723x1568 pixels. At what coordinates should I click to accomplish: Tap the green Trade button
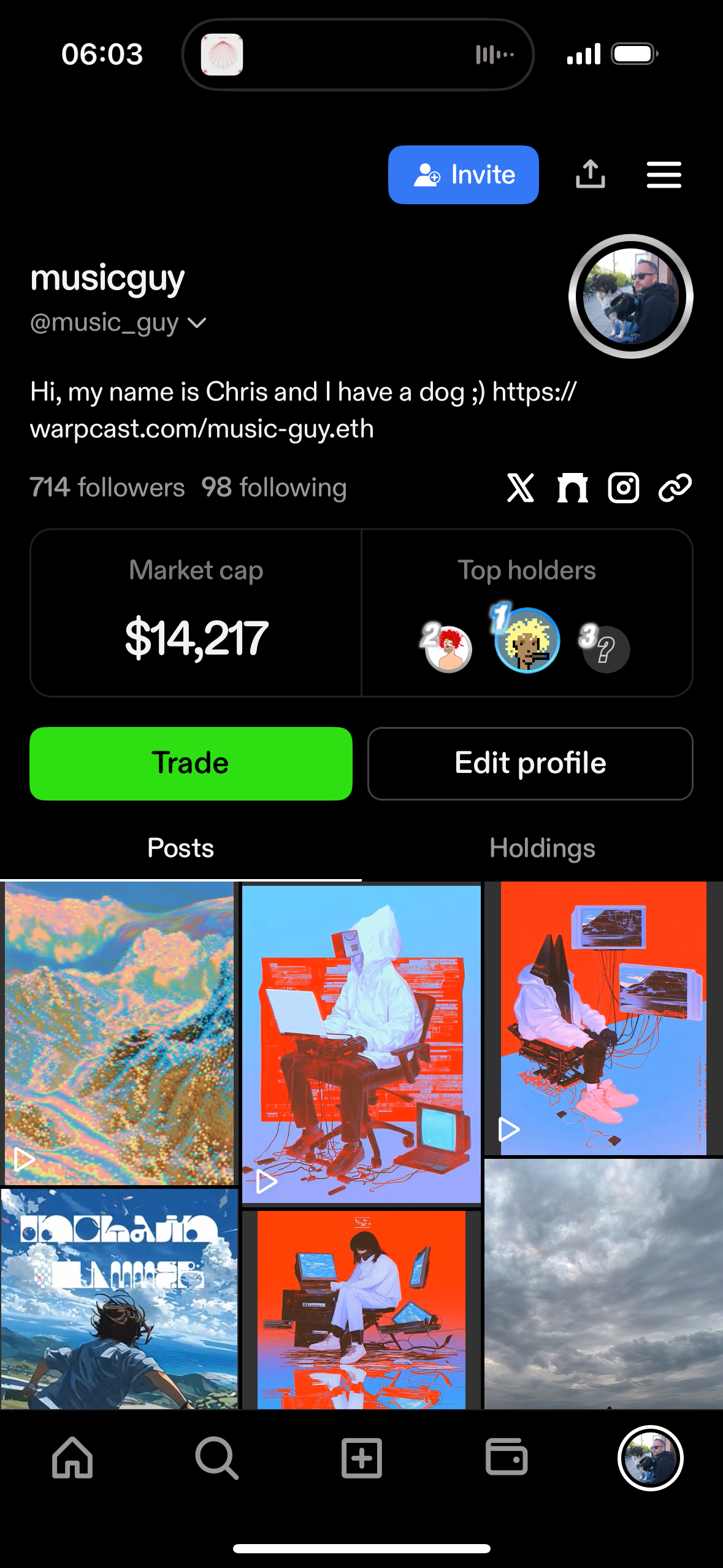[191, 763]
